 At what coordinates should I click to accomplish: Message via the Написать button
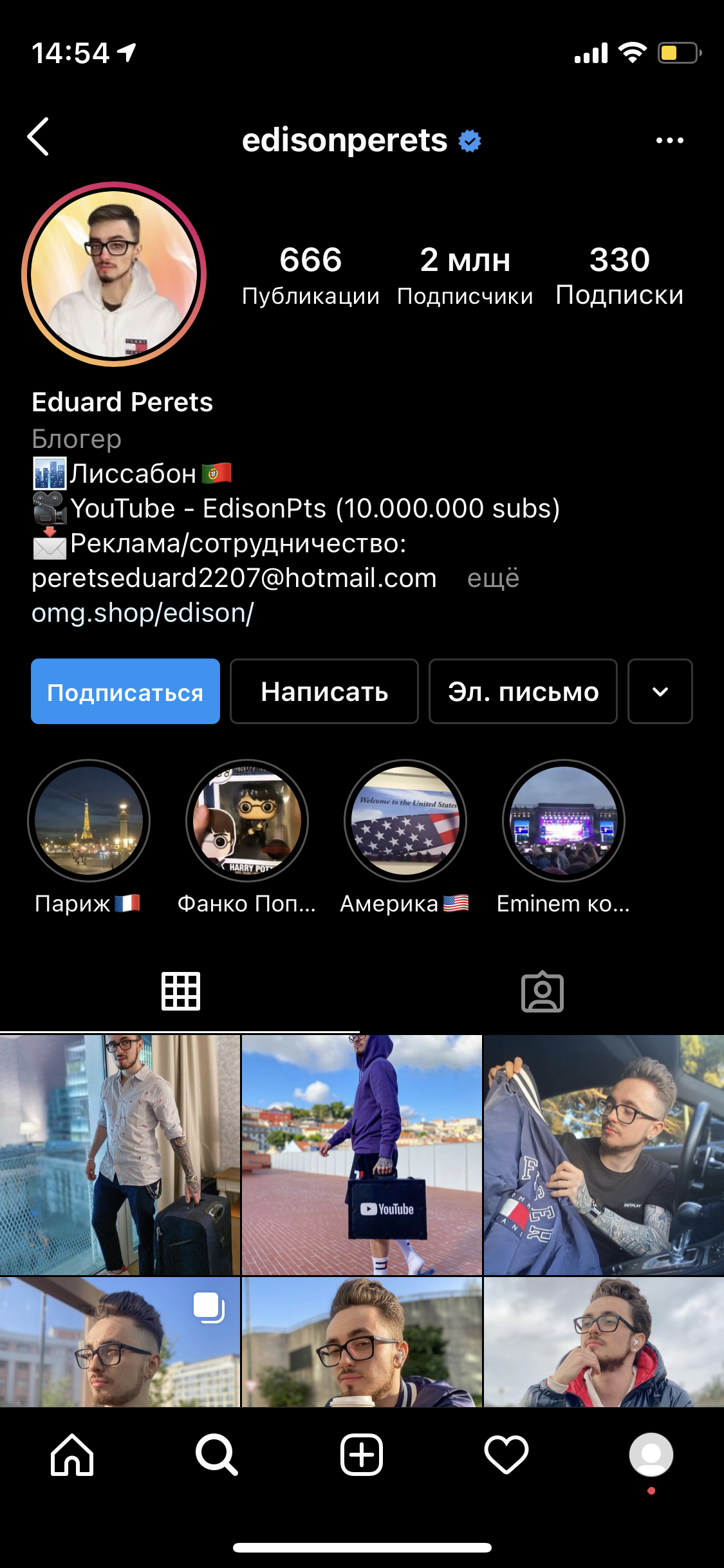click(324, 691)
